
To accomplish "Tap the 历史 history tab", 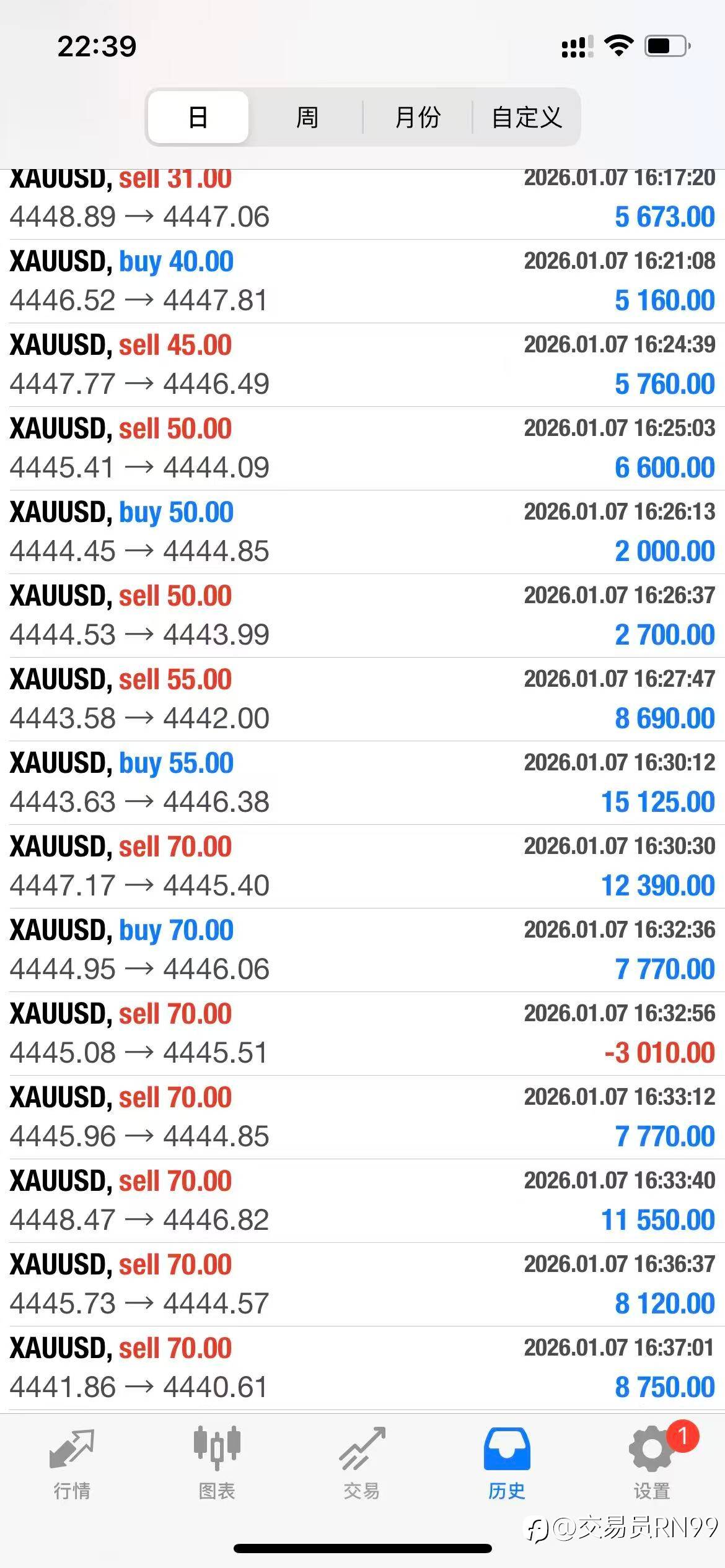I will point(507,1464).
